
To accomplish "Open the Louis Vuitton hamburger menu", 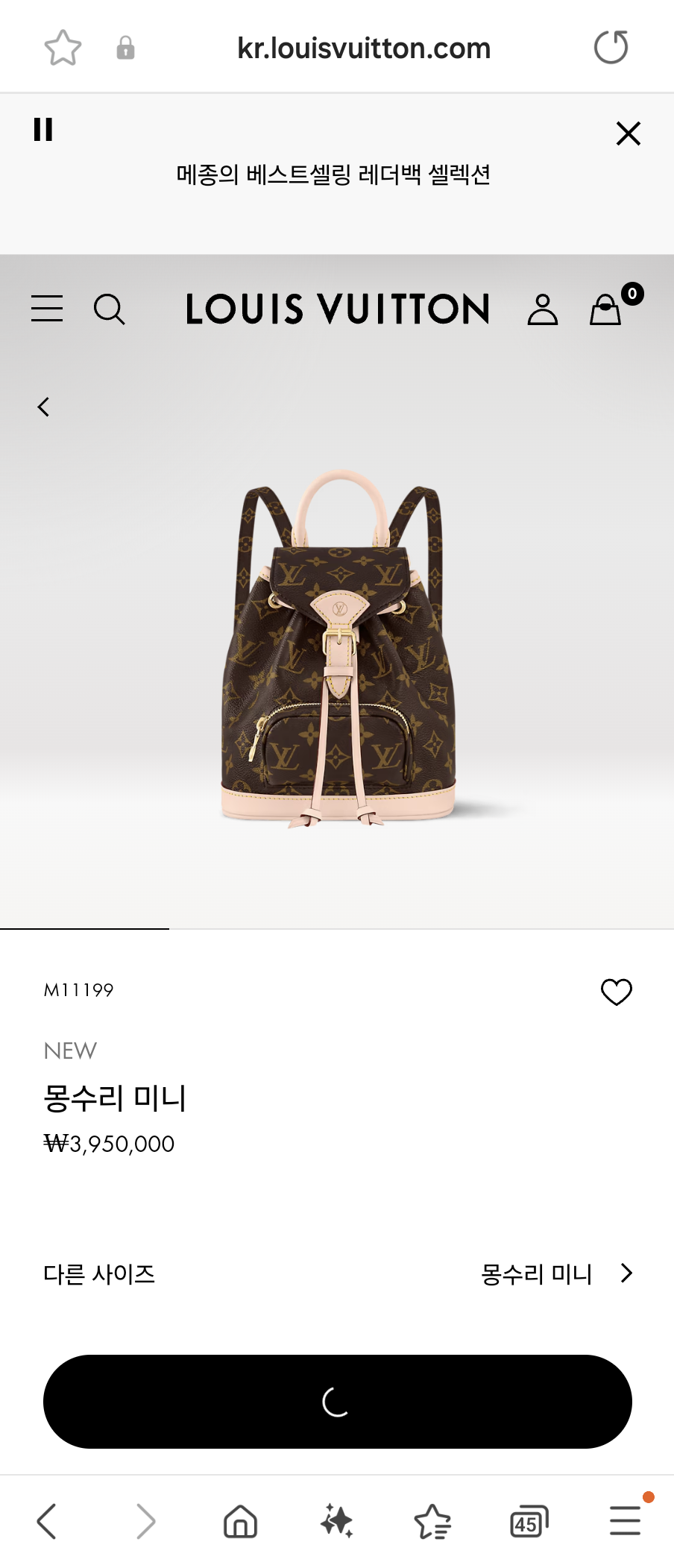I will coord(46,309).
